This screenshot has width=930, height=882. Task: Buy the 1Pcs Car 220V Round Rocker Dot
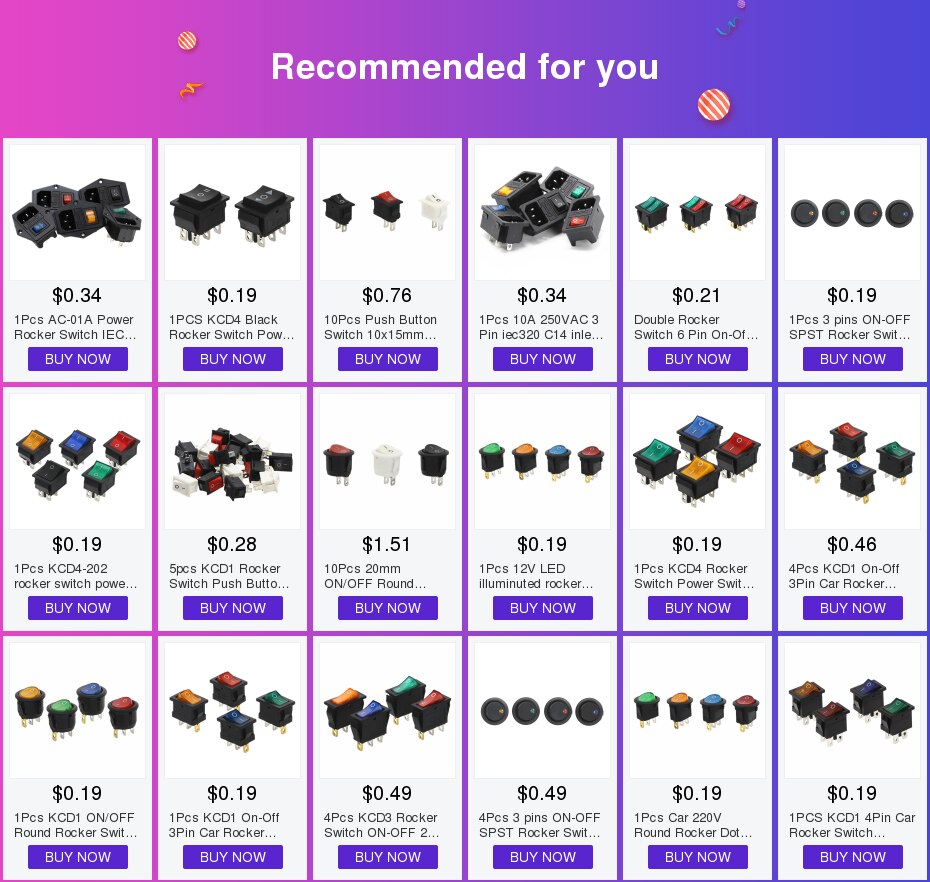[x=697, y=857]
